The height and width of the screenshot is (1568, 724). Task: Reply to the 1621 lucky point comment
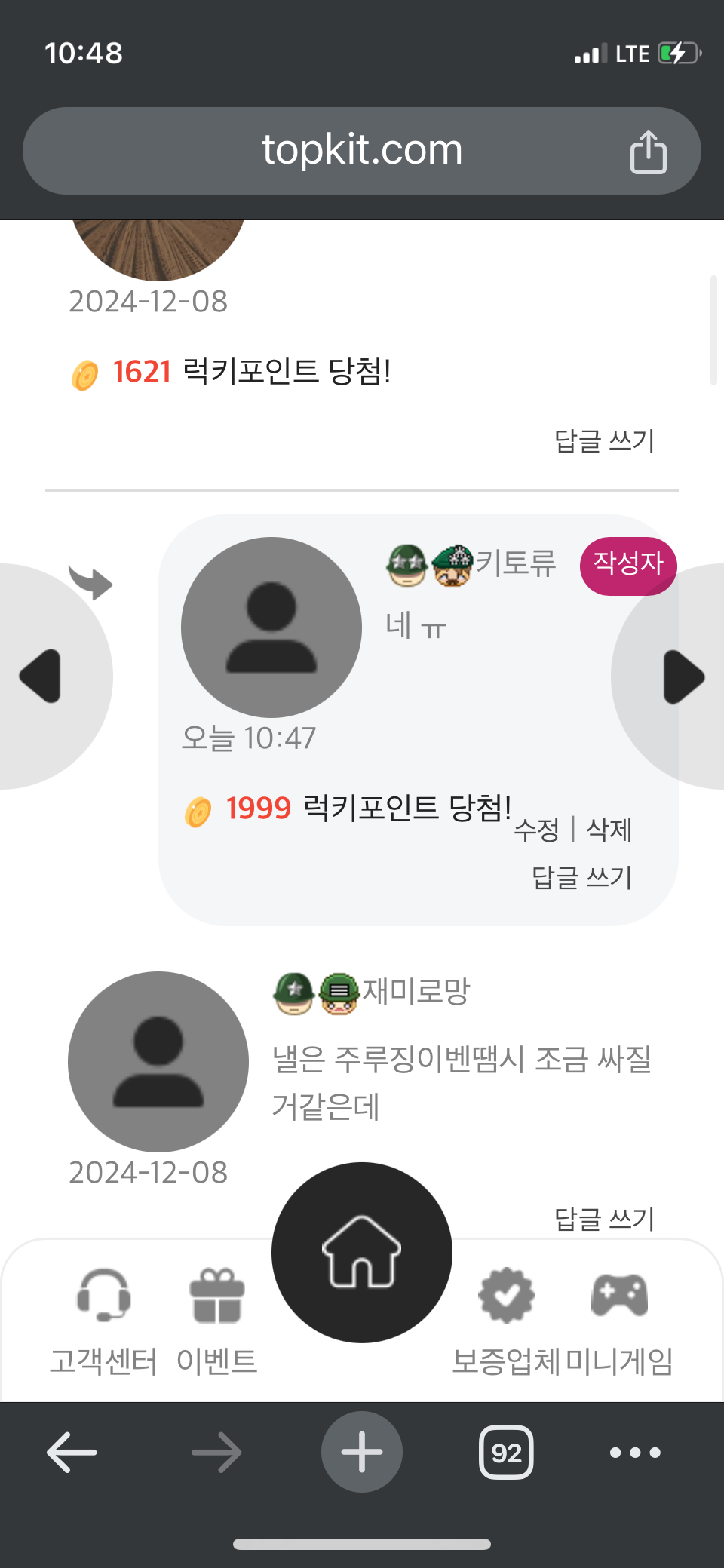(604, 440)
